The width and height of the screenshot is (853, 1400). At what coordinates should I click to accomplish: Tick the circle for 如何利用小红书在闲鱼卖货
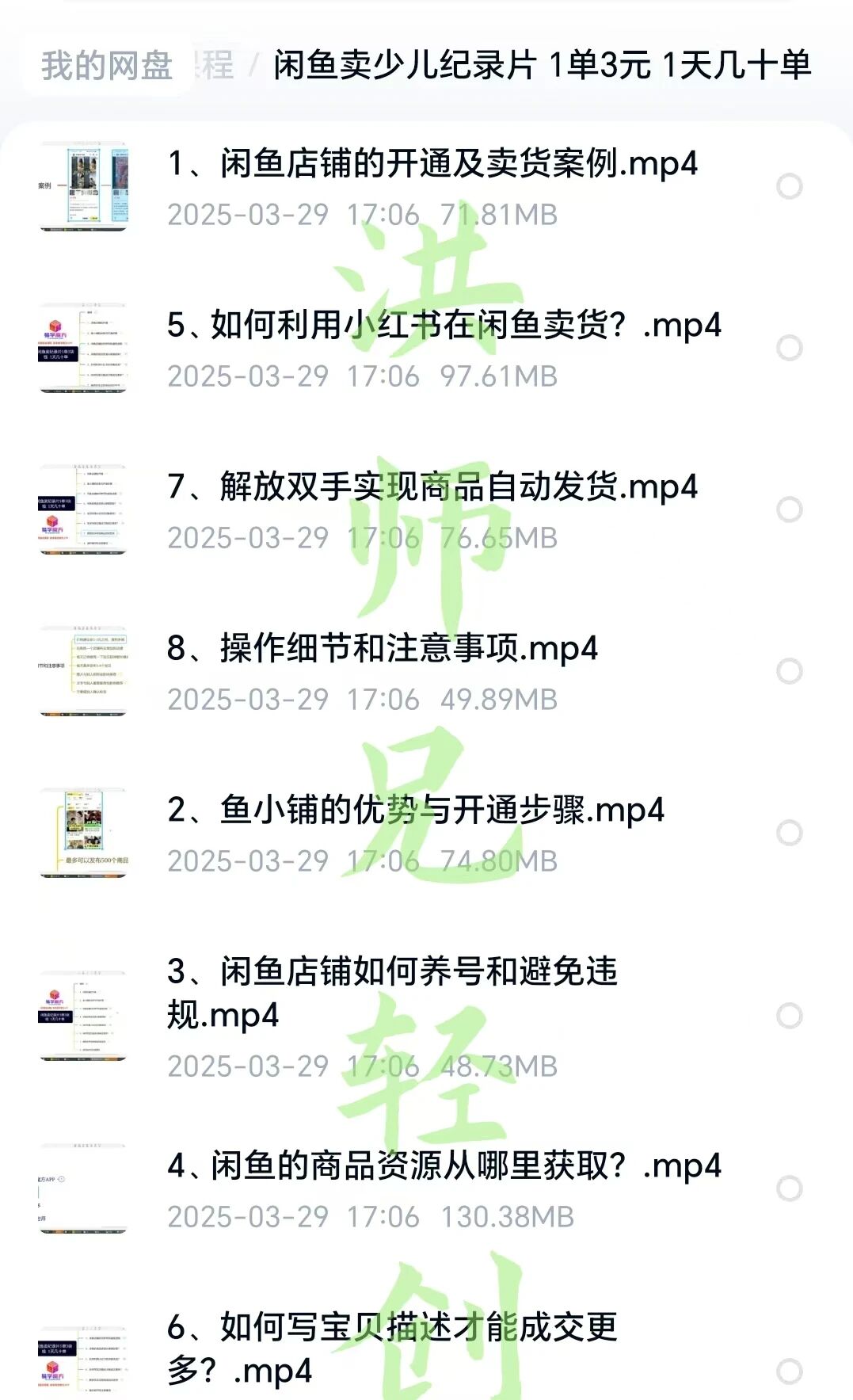[x=789, y=348]
